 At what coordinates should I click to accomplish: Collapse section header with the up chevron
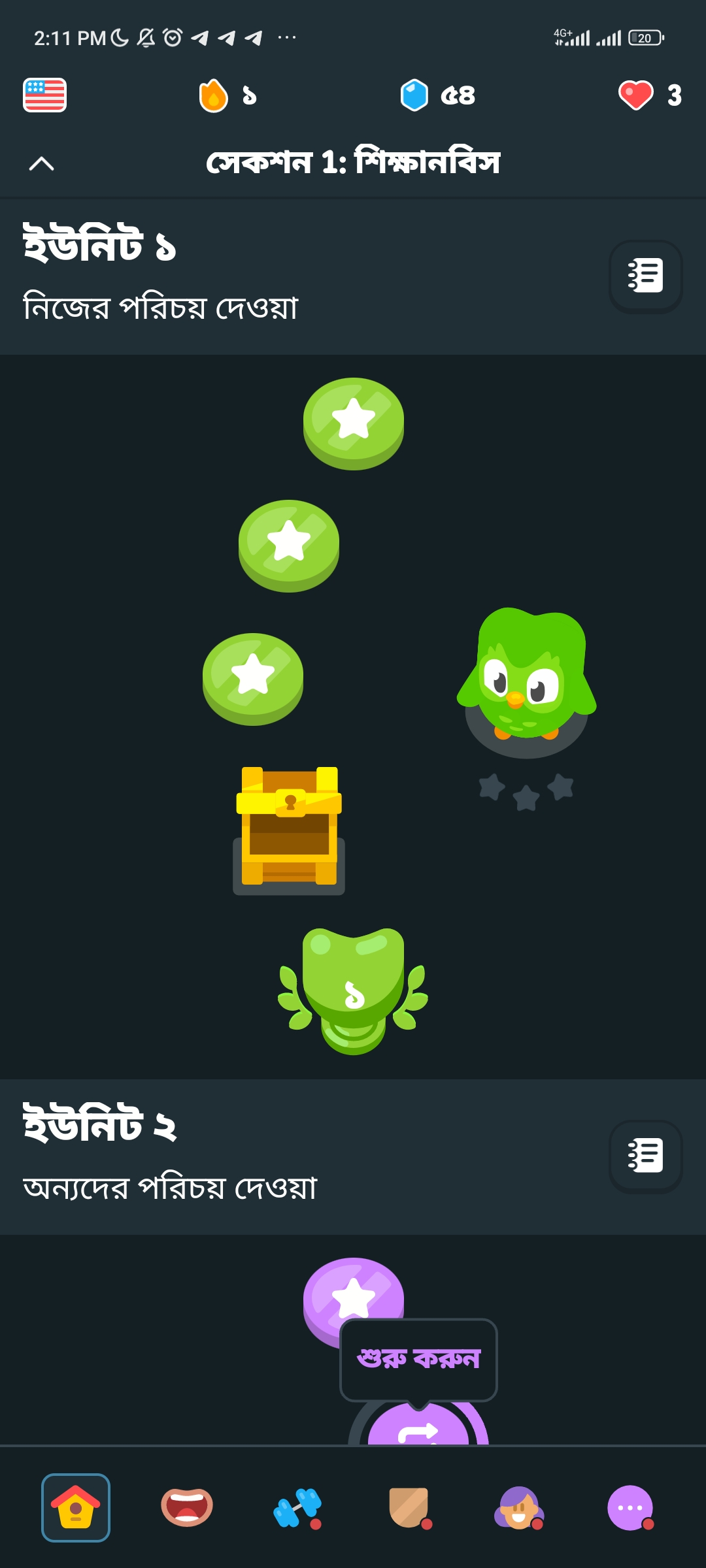click(x=42, y=163)
